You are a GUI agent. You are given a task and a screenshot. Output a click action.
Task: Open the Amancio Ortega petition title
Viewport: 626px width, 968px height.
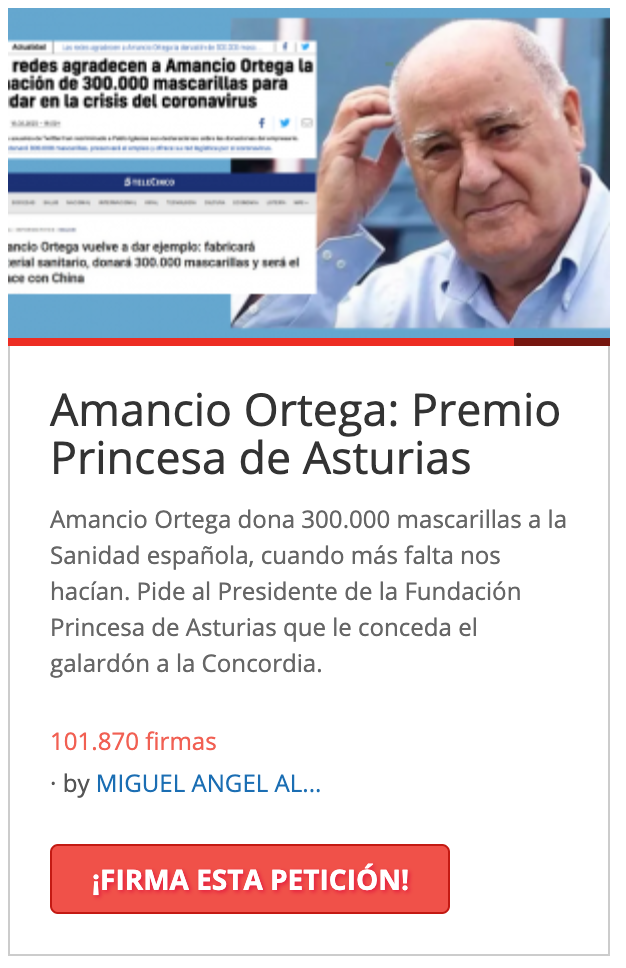[304, 434]
